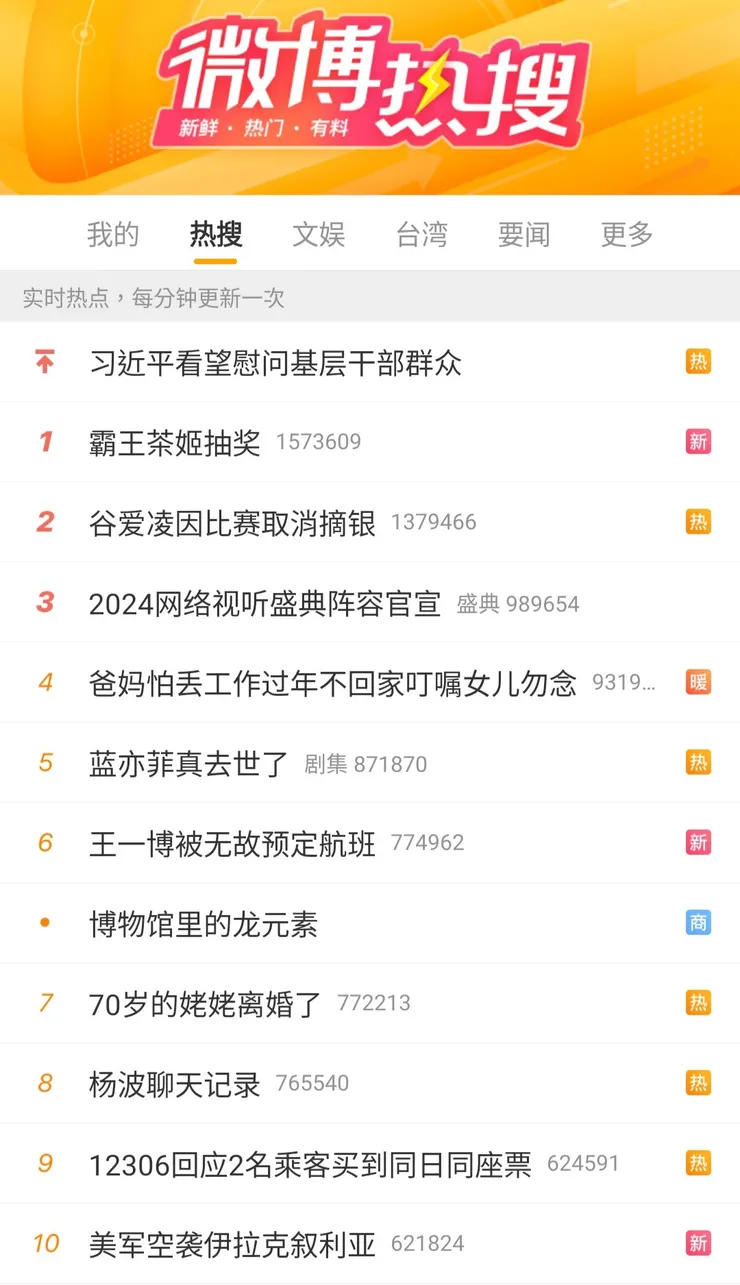The image size is (740, 1285).
Task: Click the rank number 1 beside 霸王茶姬抽奖
Action: pyautogui.click(x=44, y=442)
